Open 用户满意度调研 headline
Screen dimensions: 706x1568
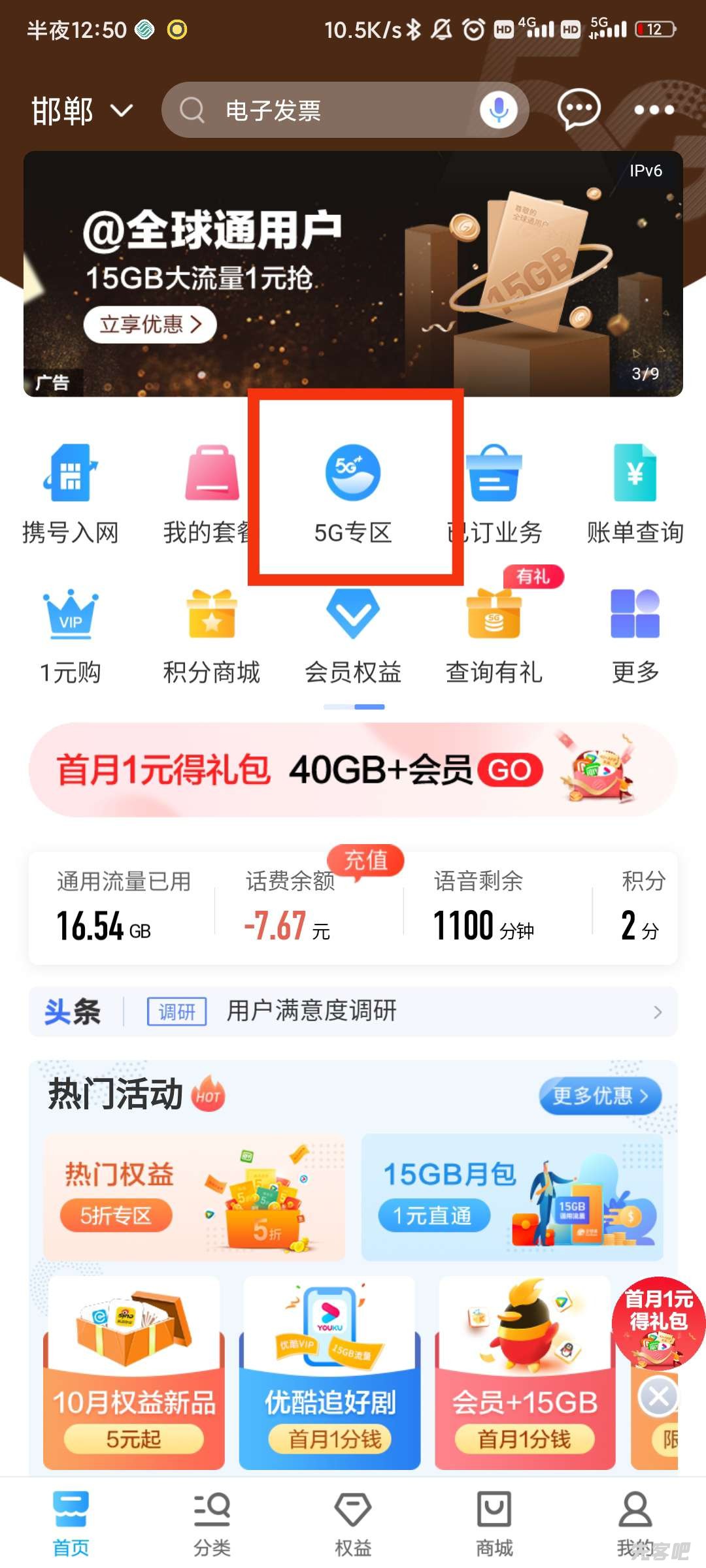[353, 1011]
